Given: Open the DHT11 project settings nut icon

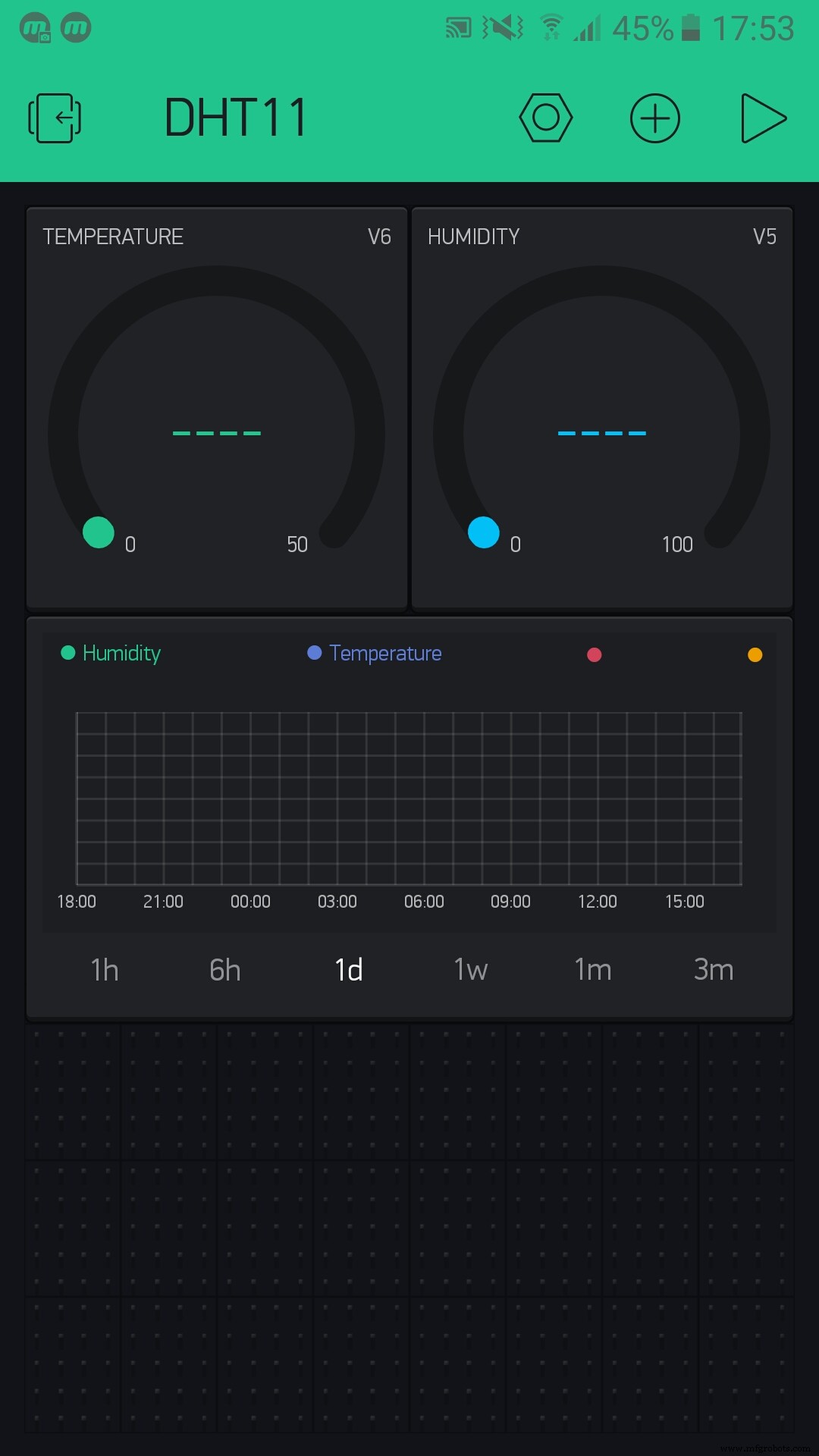Looking at the screenshot, I should pyautogui.click(x=546, y=118).
